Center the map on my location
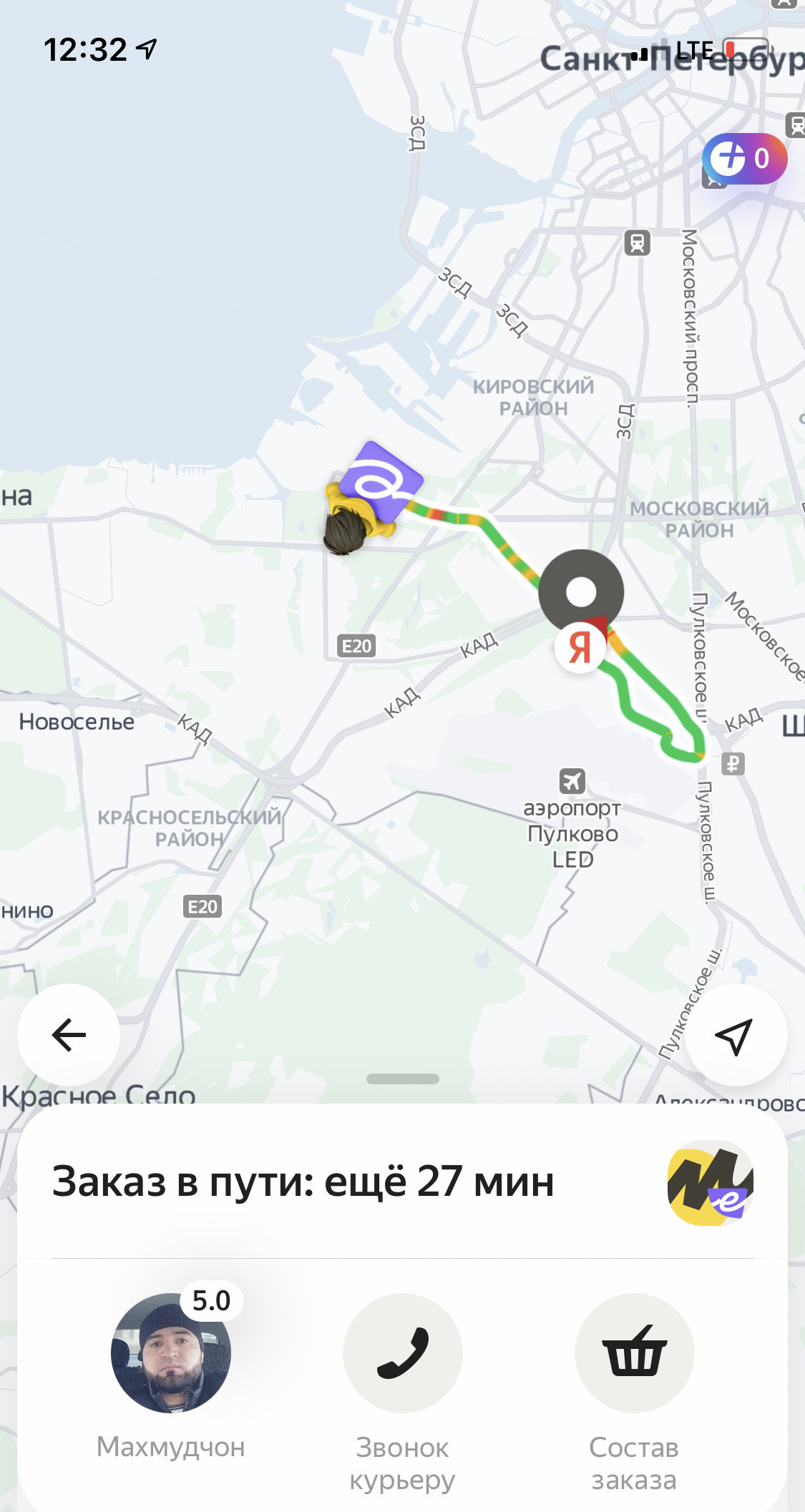This screenshot has width=805, height=1512. [x=736, y=1034]
